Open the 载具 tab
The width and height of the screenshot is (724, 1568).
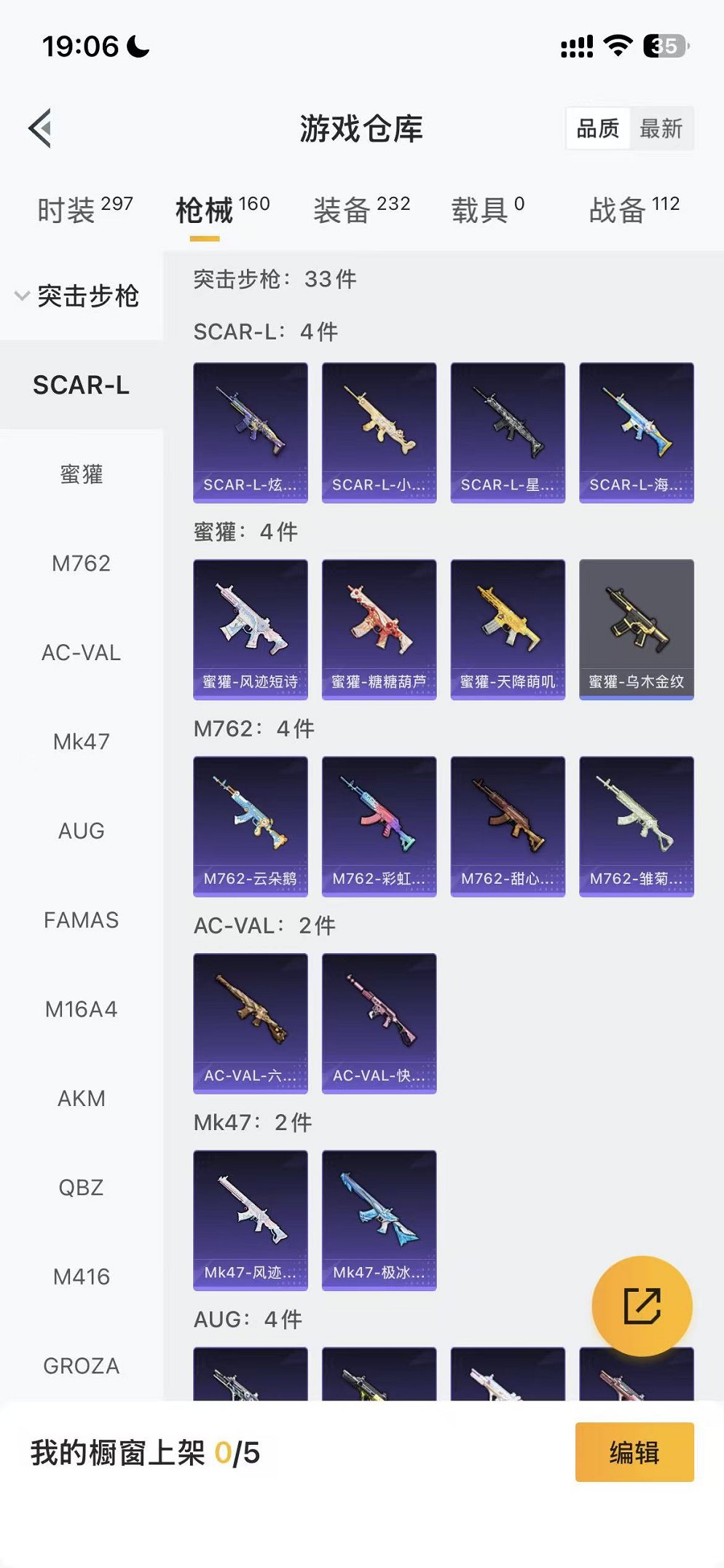click(487, 210)
